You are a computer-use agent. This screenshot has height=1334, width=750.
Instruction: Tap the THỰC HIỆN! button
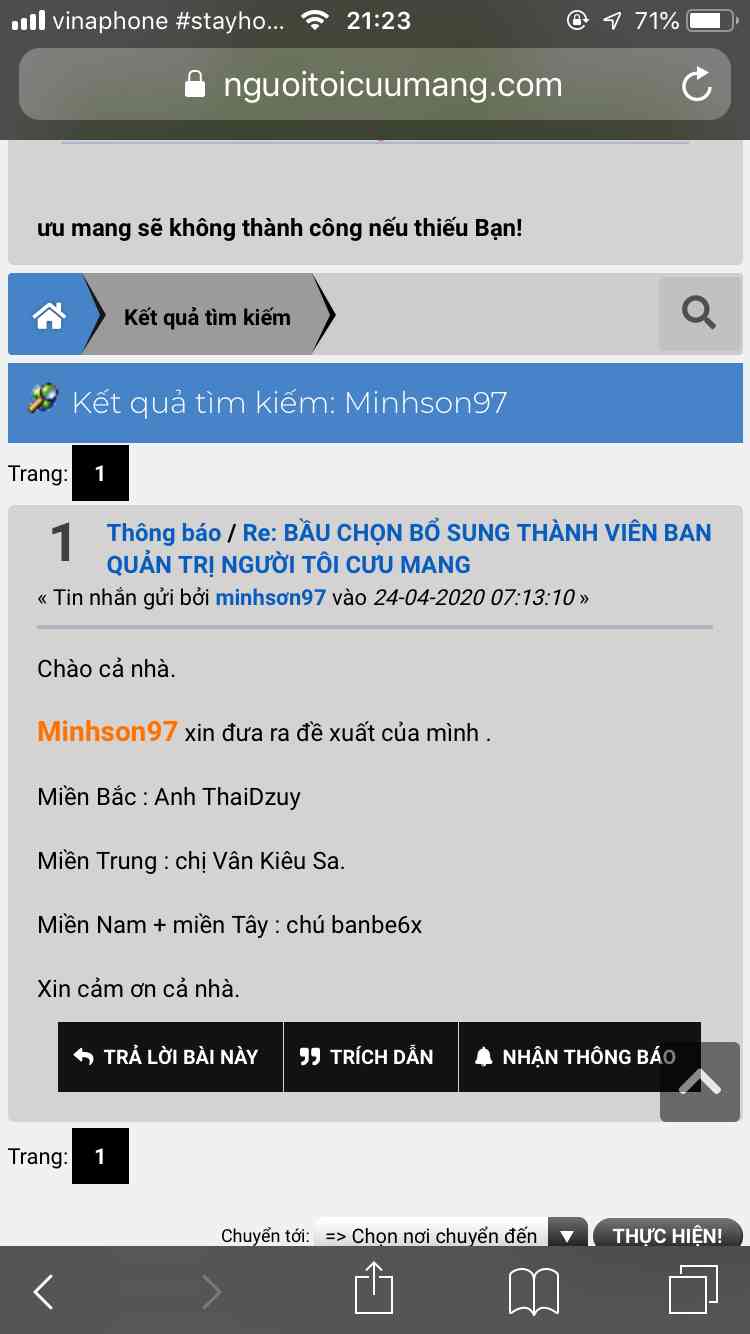pyautogui.click(x=667, y=1236)
